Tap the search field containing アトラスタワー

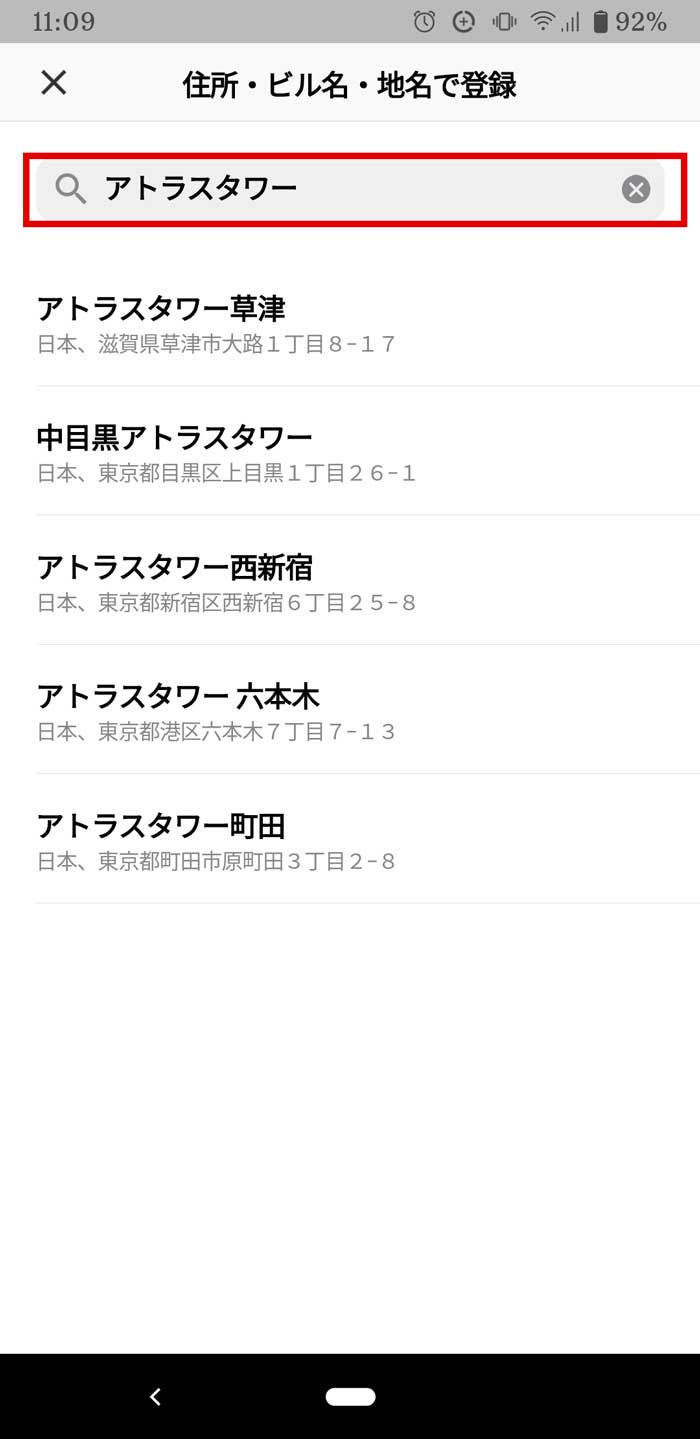pyautogui.click(x=350, y=189)
